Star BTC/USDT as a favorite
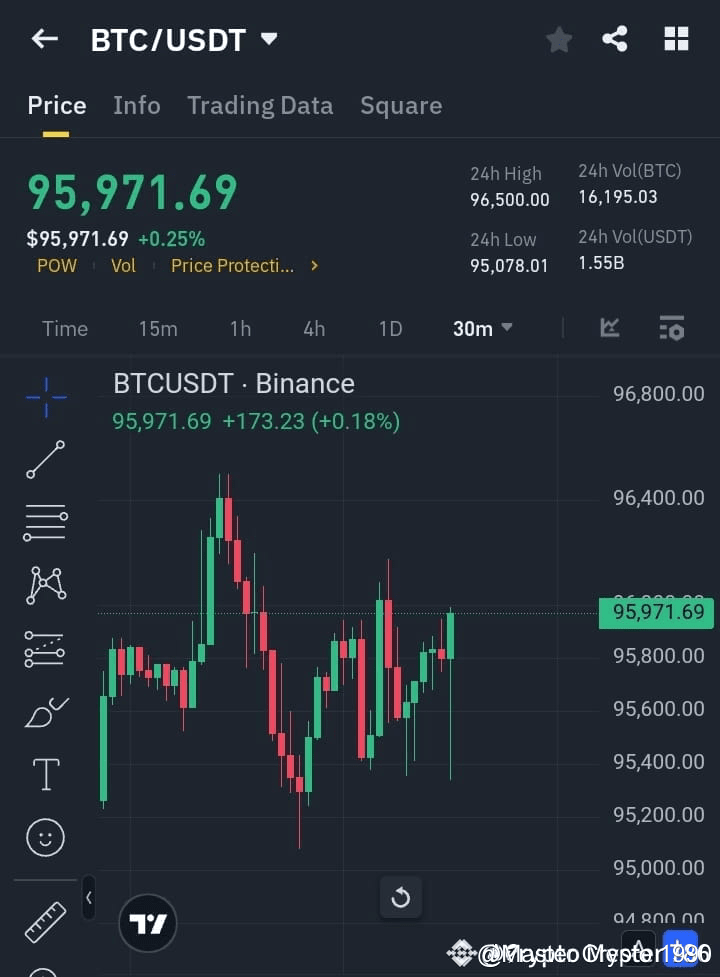Screen dimensions: 720x977 pos(558,39)
